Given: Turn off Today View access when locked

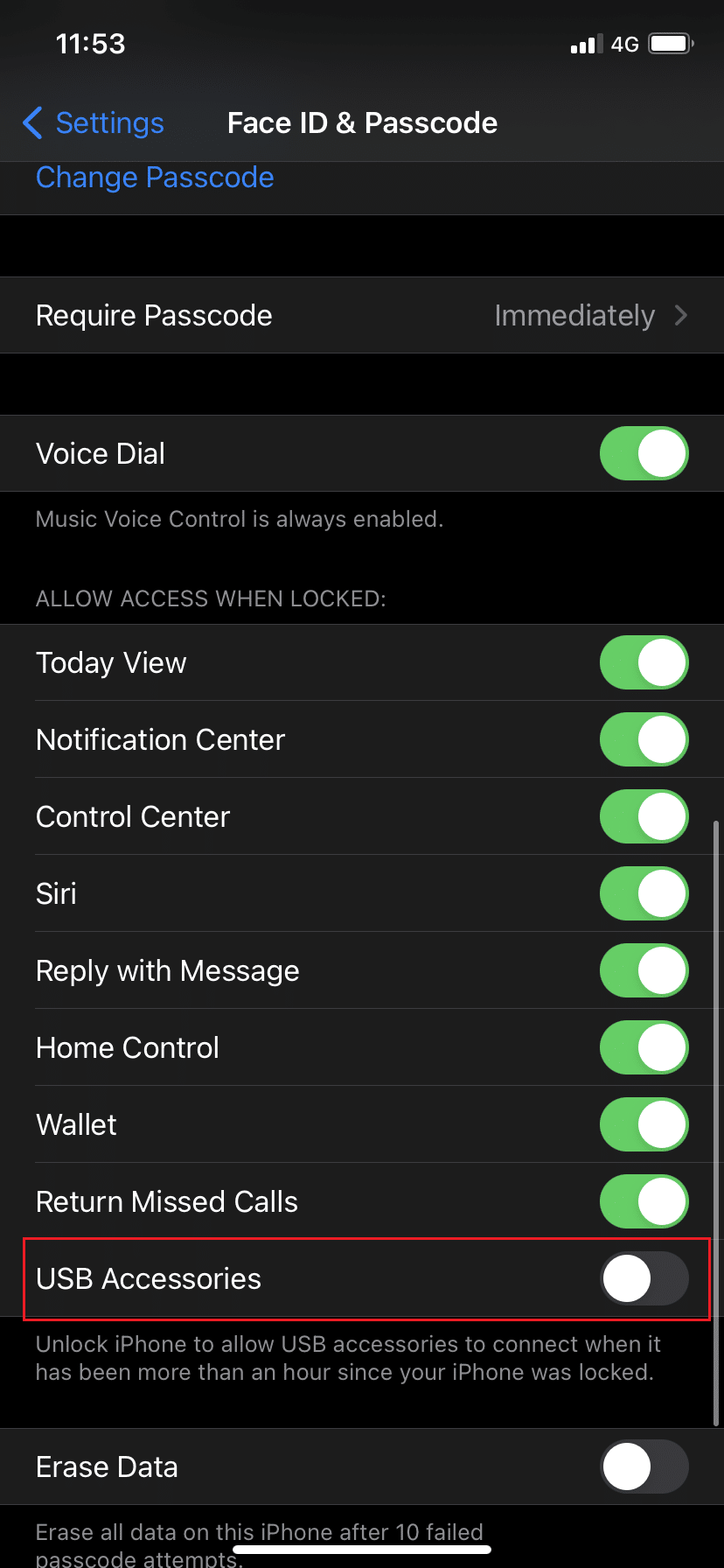Looking at the screenshot, I should (644, 662).
